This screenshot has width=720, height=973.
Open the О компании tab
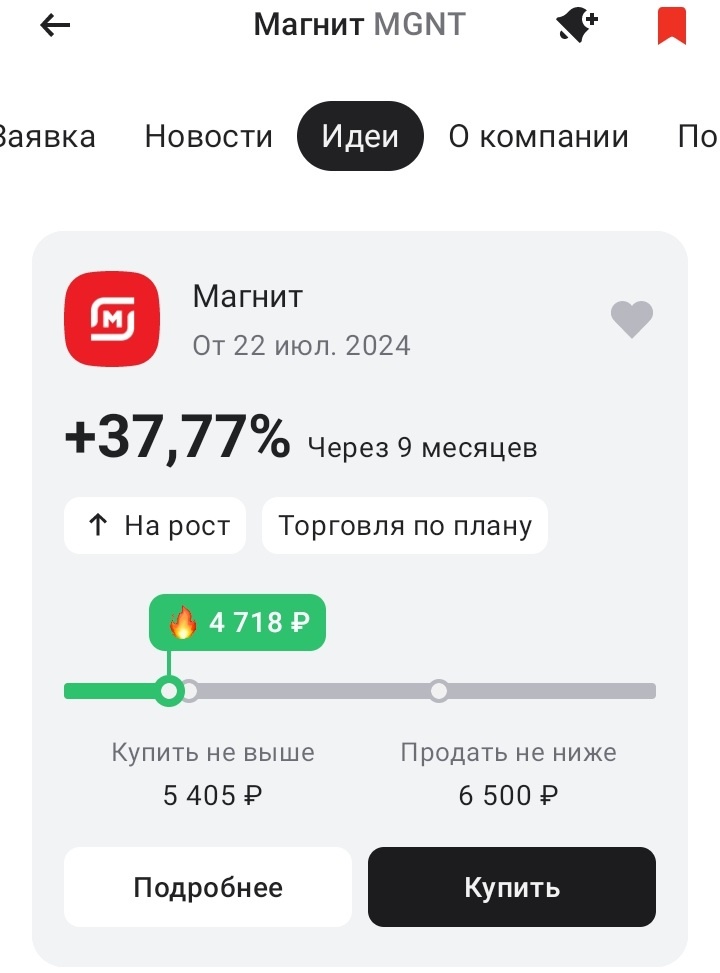coord(538,136)
